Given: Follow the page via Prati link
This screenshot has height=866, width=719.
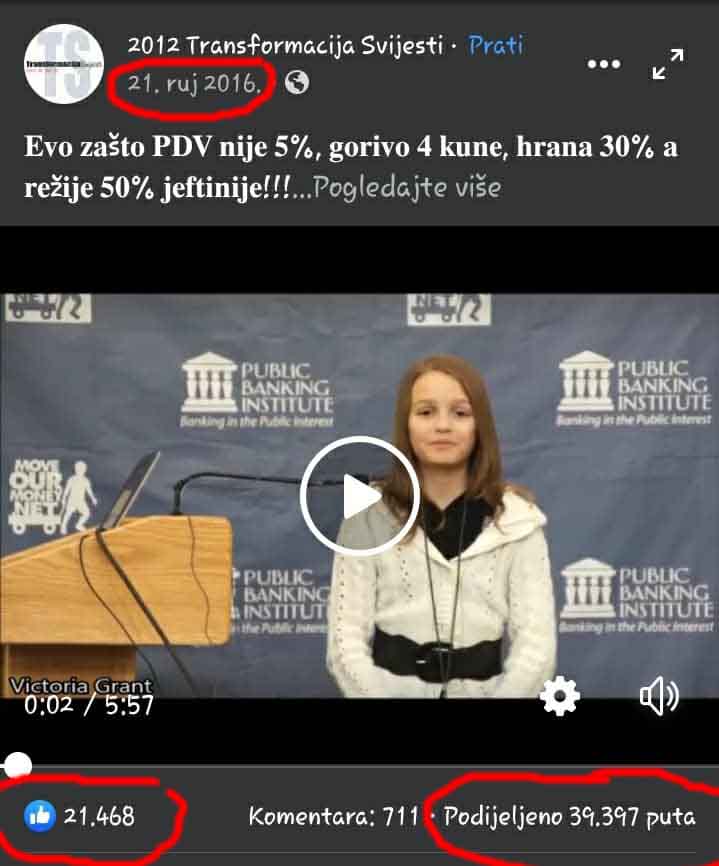Looking at the screenshot, I should (x=496, y=46).
